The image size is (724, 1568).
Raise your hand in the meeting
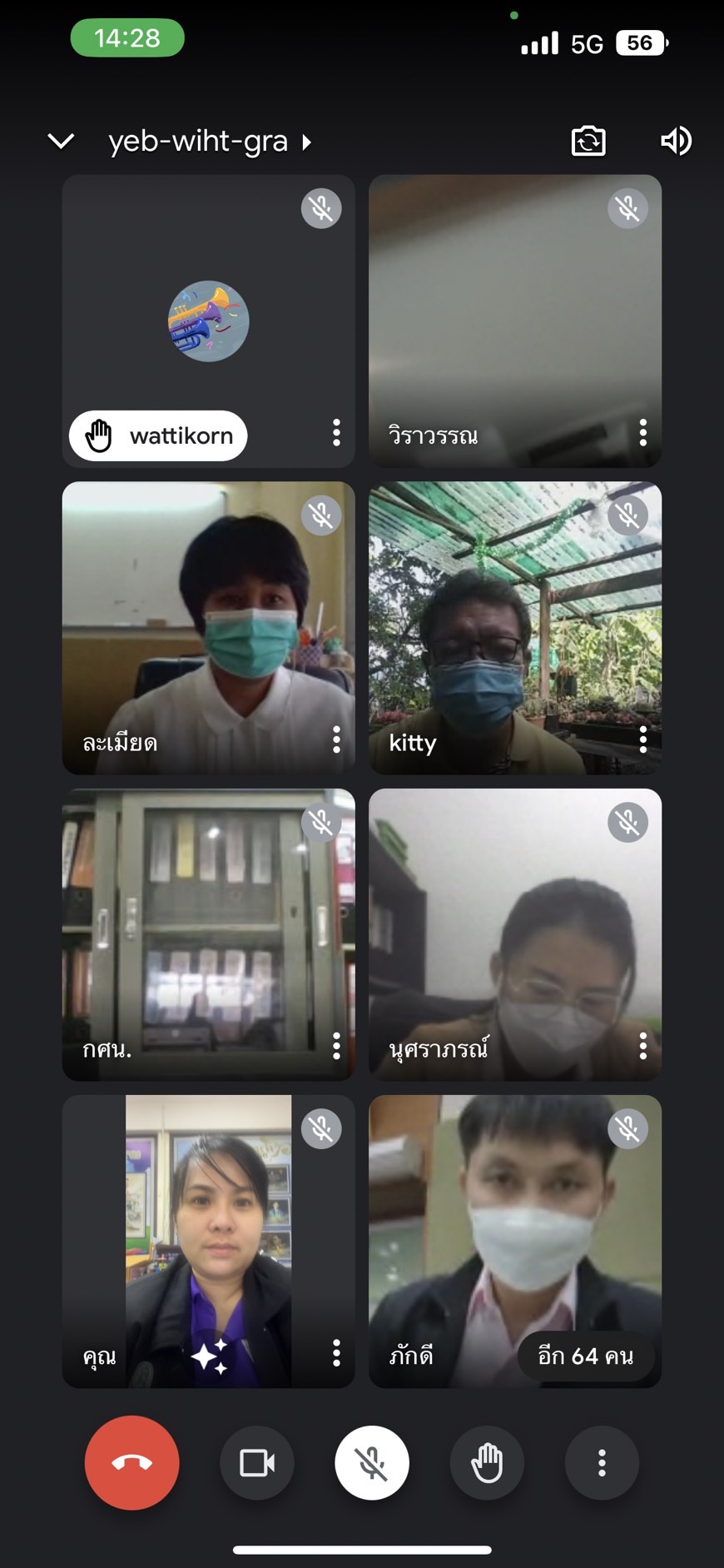pyautogui.click(x=487, y=1462)
